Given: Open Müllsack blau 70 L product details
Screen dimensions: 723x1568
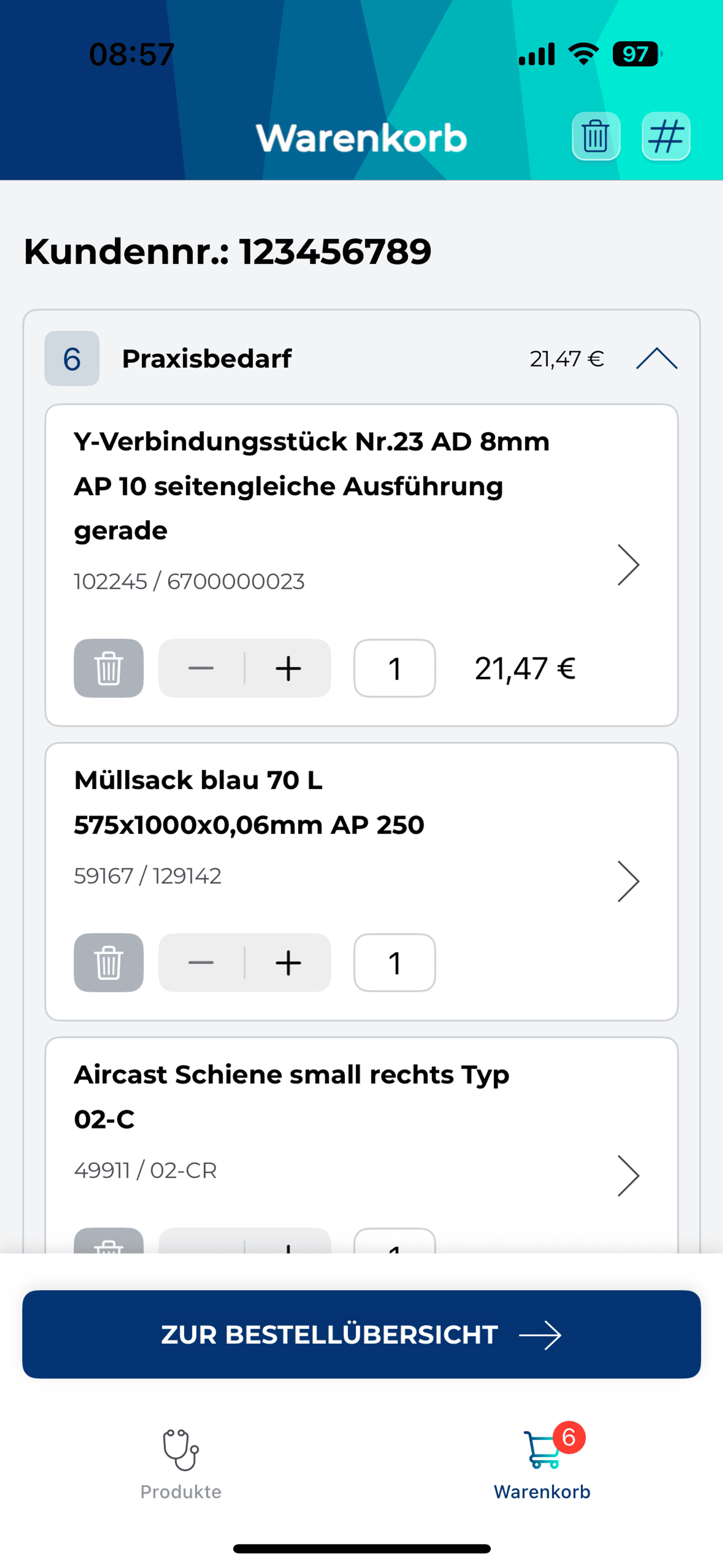Looking at the screenshot, I should tap(628, 881).
